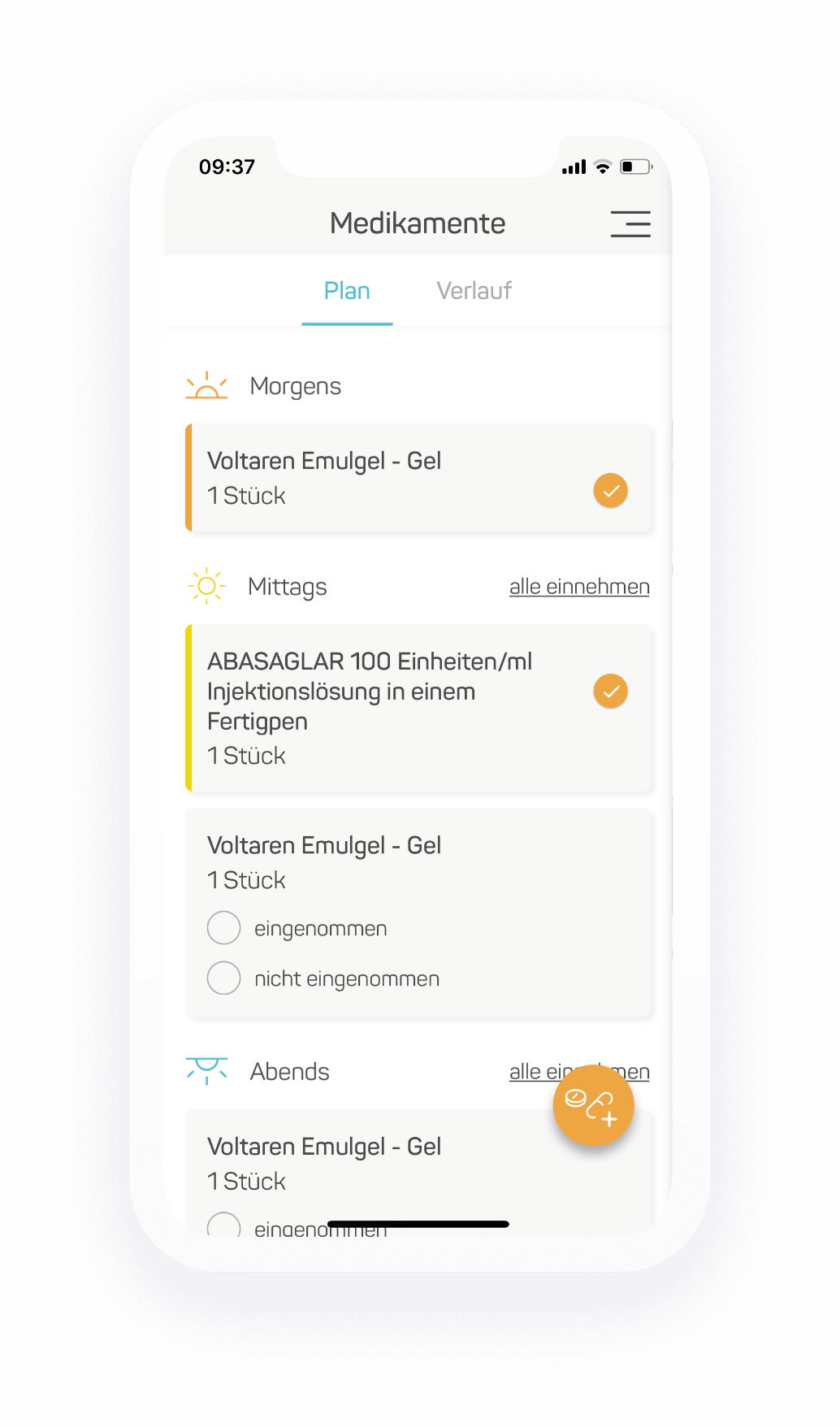Switch to the Verlauf tab

point(474,291)
